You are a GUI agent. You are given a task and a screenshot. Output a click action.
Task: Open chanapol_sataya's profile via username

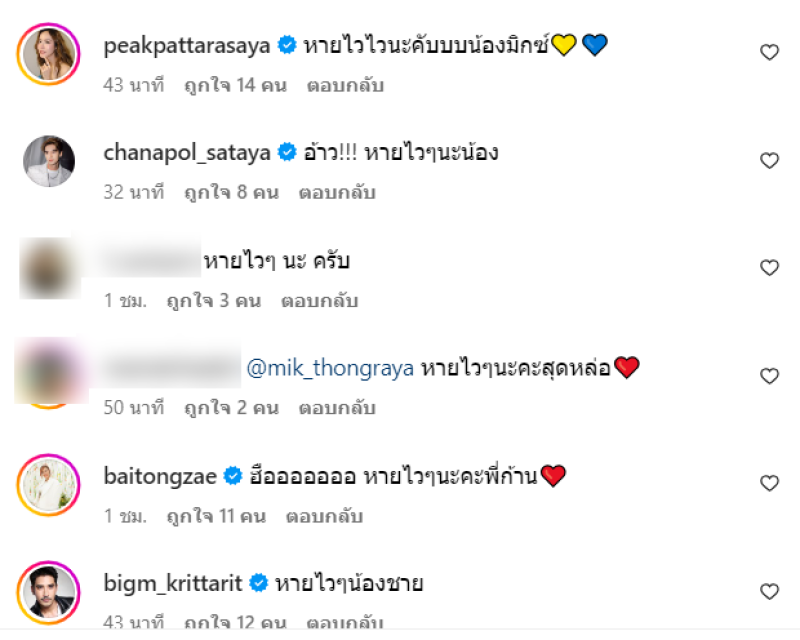coord(187,153)
